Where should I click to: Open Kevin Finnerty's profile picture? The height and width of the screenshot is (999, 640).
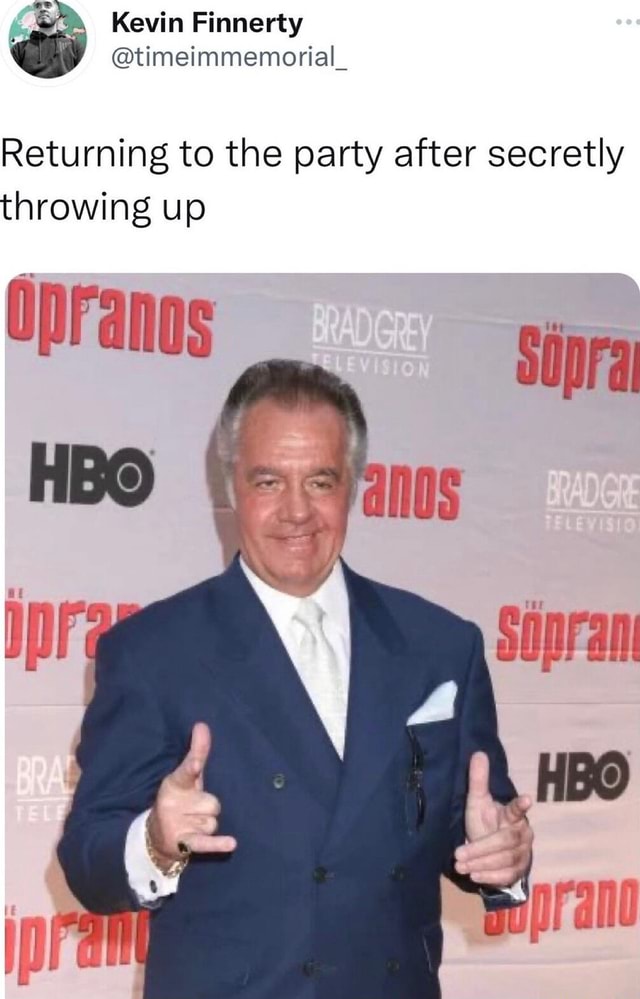[x=47, y=39]
